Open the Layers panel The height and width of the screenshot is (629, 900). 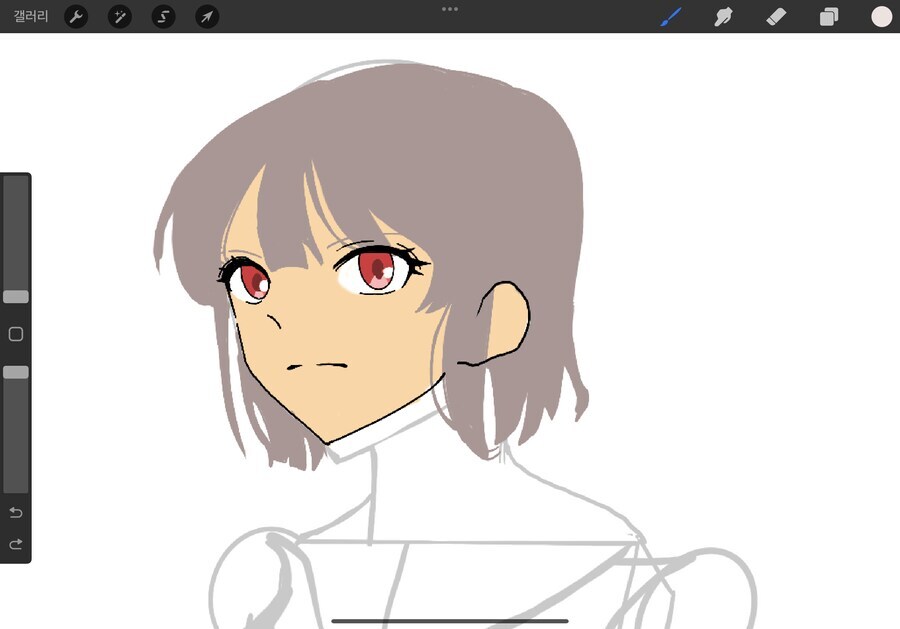click(x=829, y=17)
